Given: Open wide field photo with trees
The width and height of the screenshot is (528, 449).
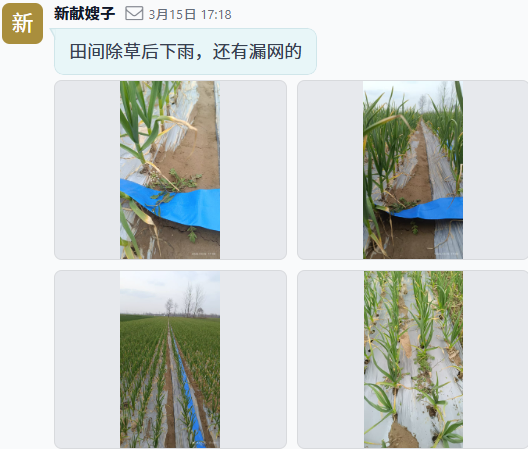Looking at the screenshot, I should (x=170, y=359).
